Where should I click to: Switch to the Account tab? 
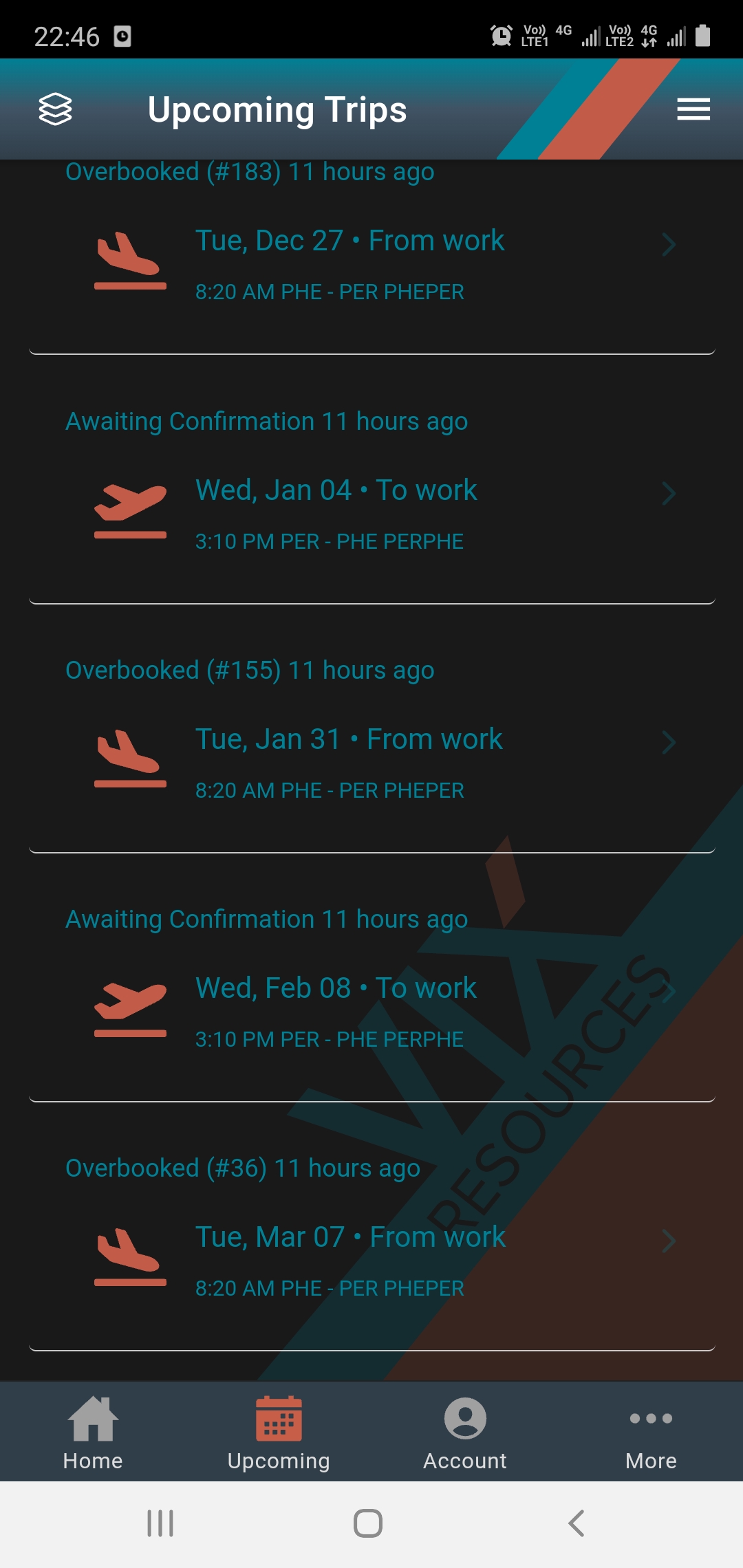tap(465, 1433)
